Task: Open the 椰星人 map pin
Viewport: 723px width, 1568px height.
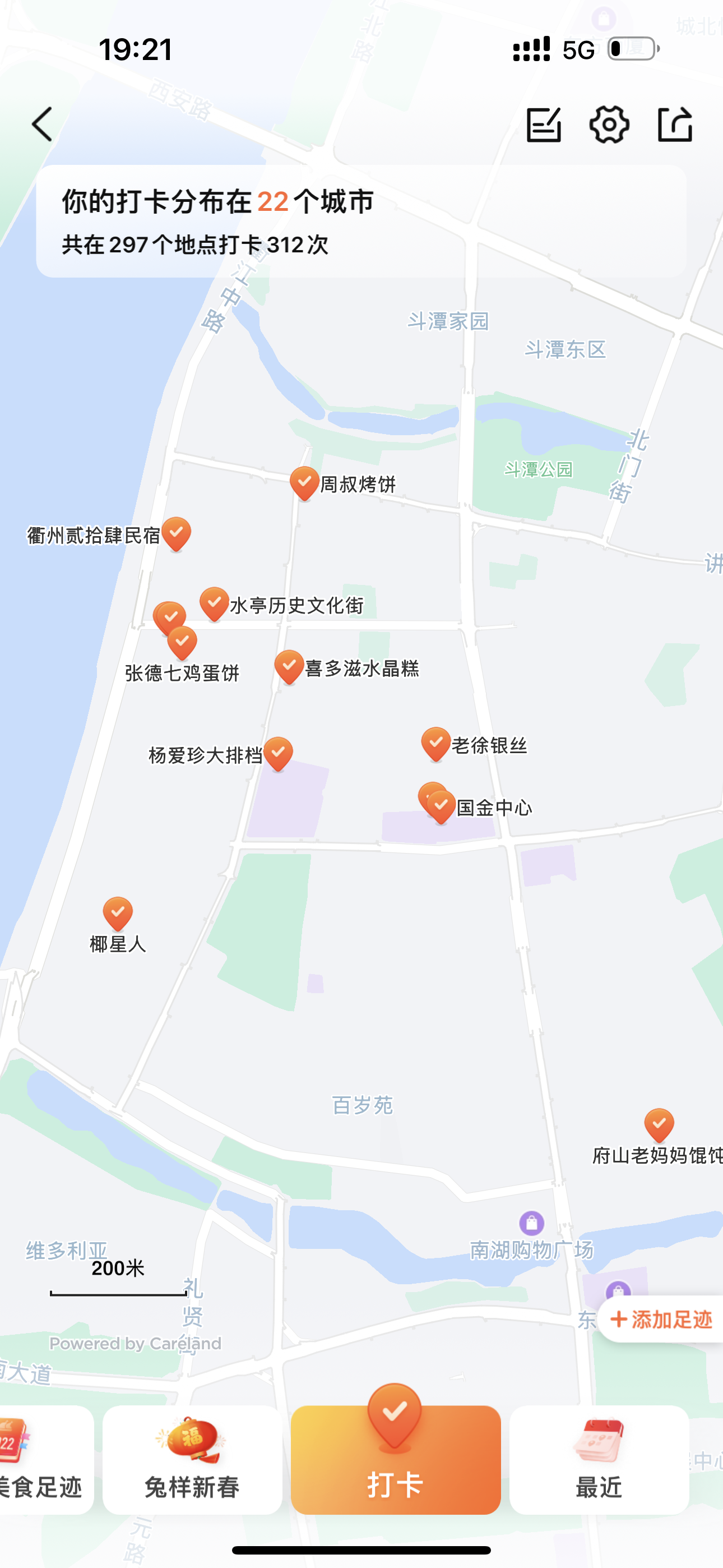Action: tap(118, 914)
